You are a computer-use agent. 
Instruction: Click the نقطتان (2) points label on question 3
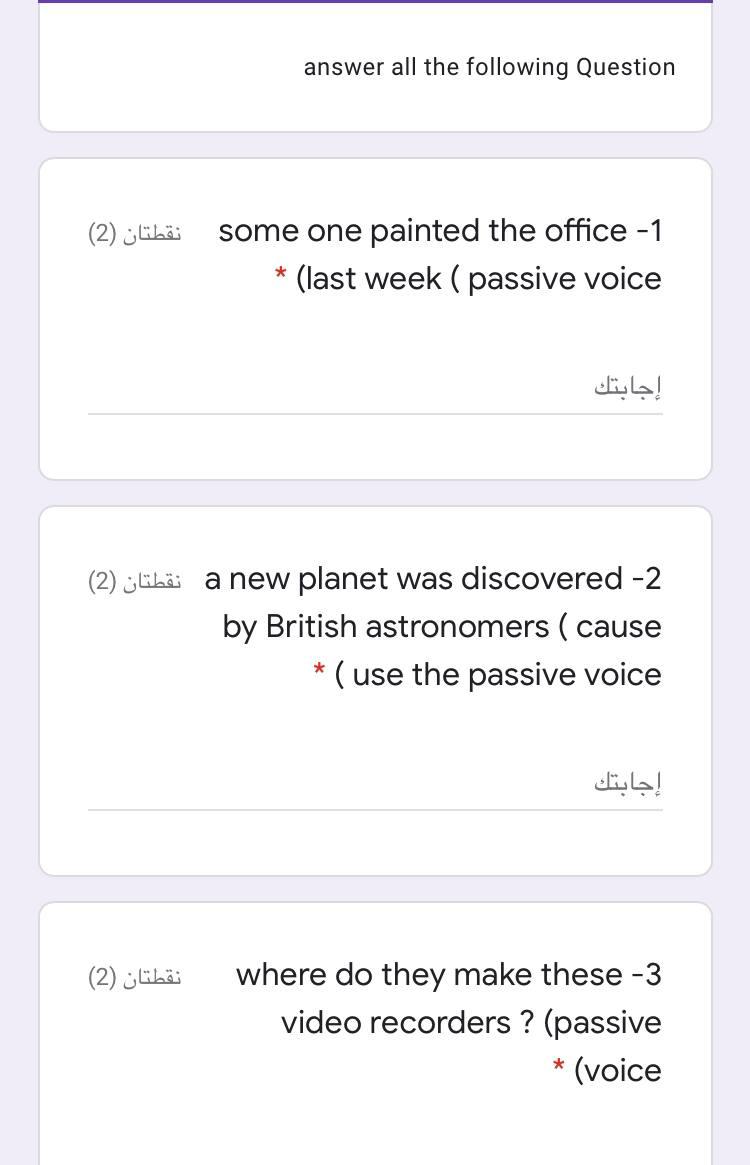click(x=135, y=975)
